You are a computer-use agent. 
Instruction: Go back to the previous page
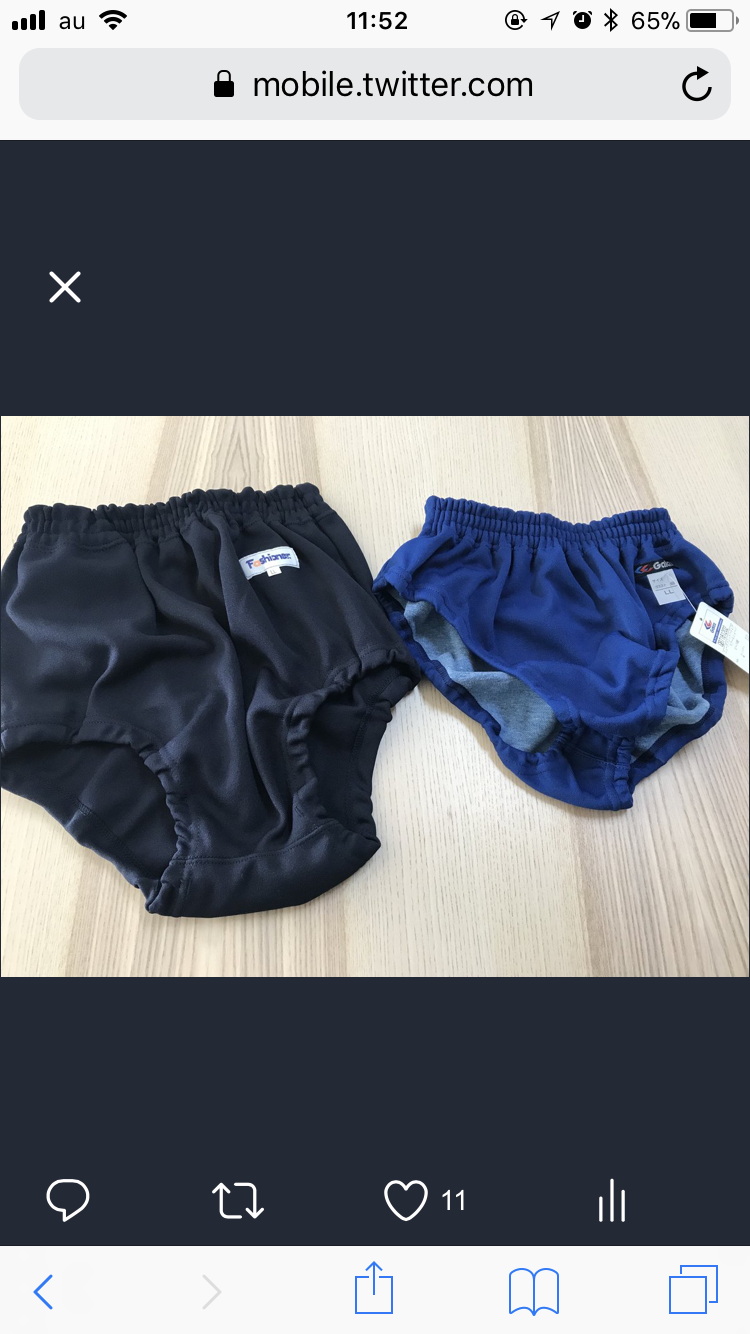click(43, 1292)
